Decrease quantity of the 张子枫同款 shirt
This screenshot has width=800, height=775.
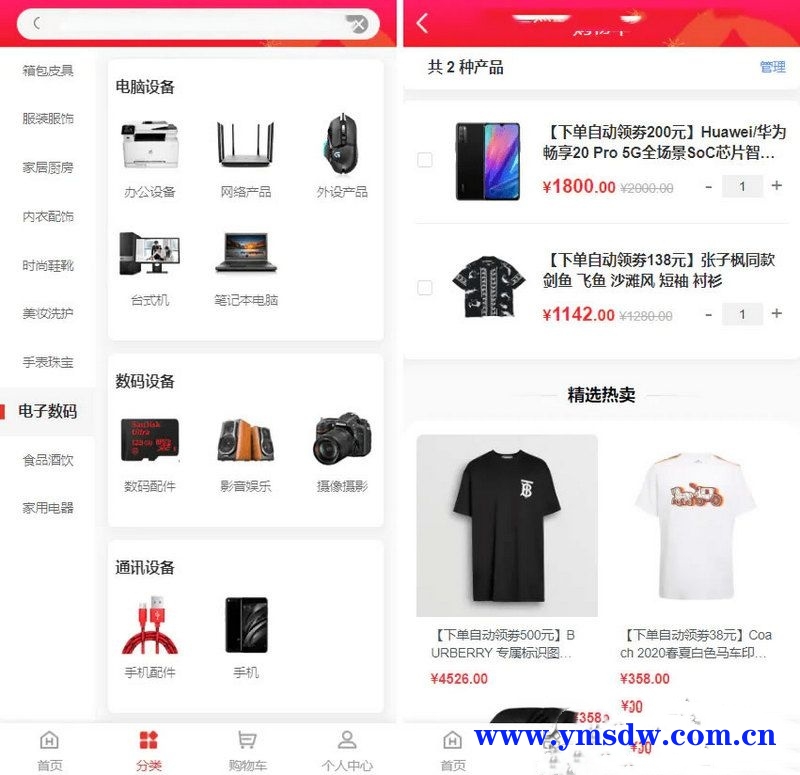coord(709,314)
